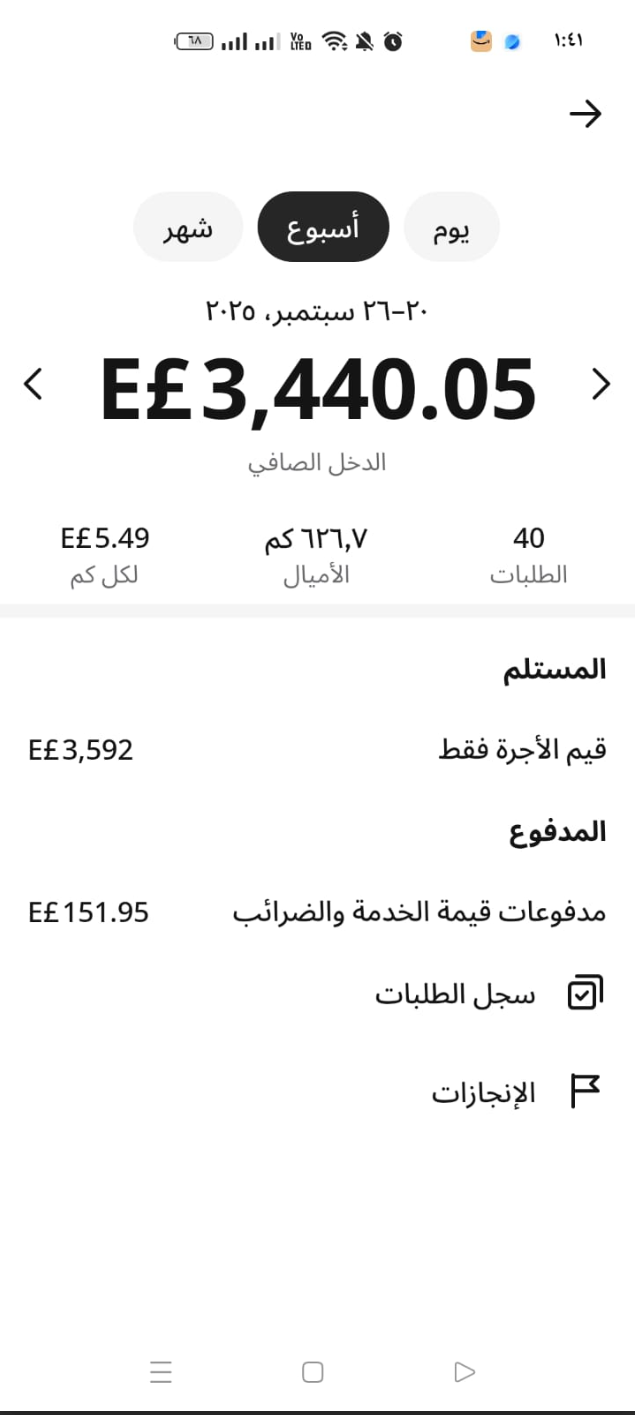The image size is (635, 1415).
Task: Open the system recent apps menu
Action: [161, 1372]
